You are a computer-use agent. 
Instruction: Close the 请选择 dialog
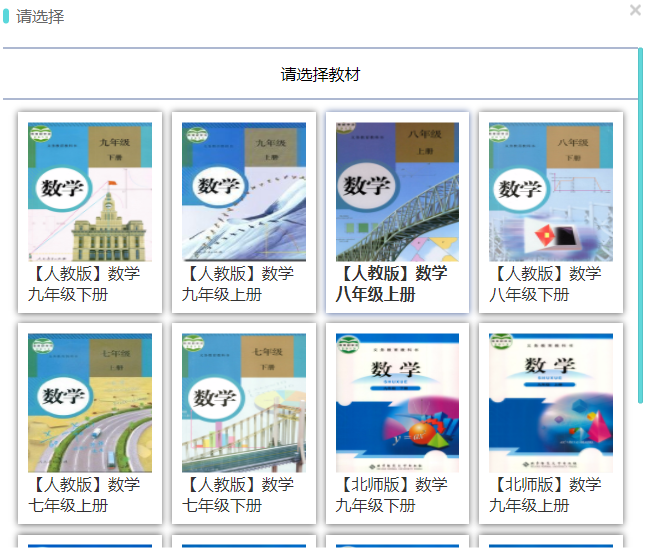click(635, 10)
